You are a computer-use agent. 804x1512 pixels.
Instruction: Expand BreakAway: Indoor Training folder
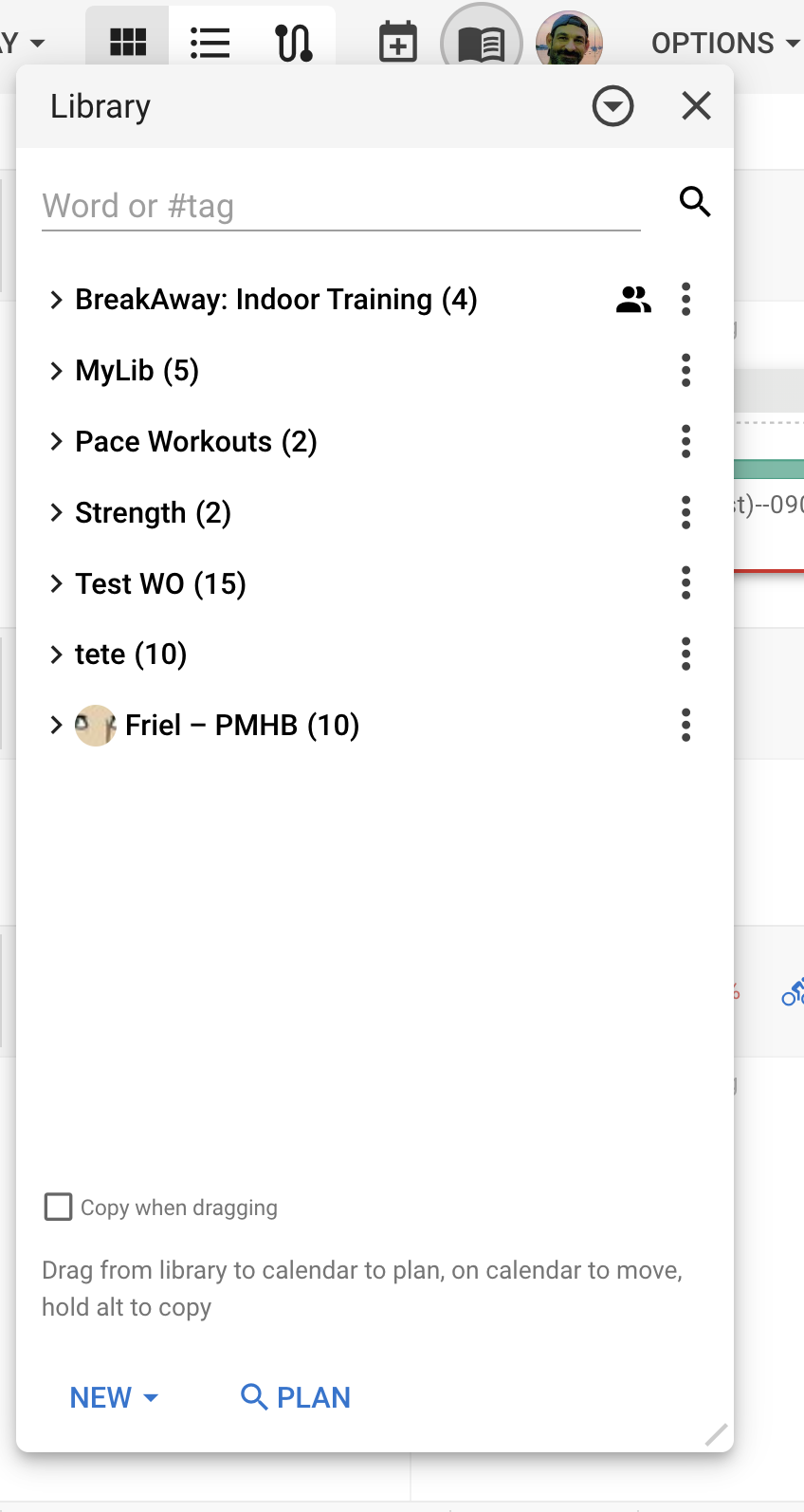(x=57, y=300)
